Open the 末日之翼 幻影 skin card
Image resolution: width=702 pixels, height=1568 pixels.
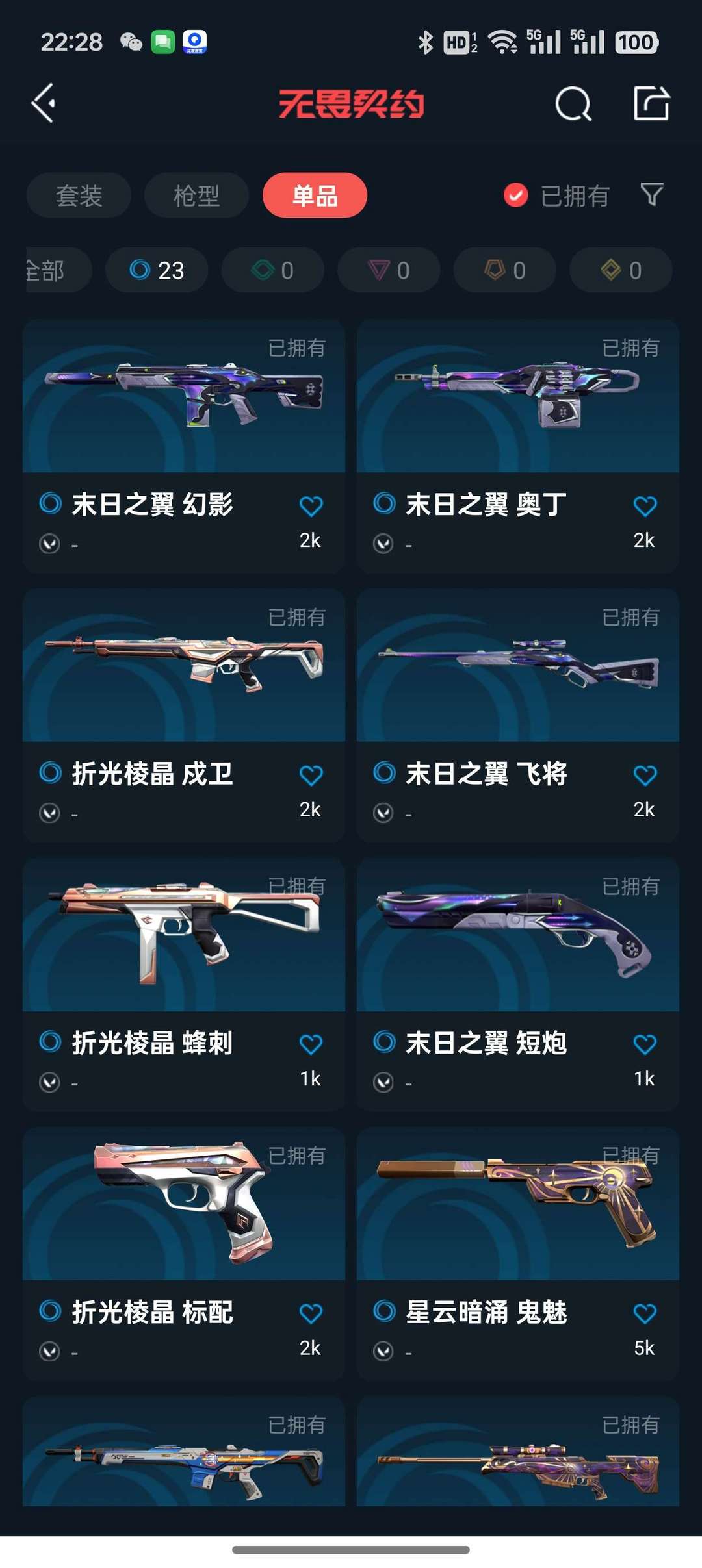pyautogui.click(x=184, y=446)
